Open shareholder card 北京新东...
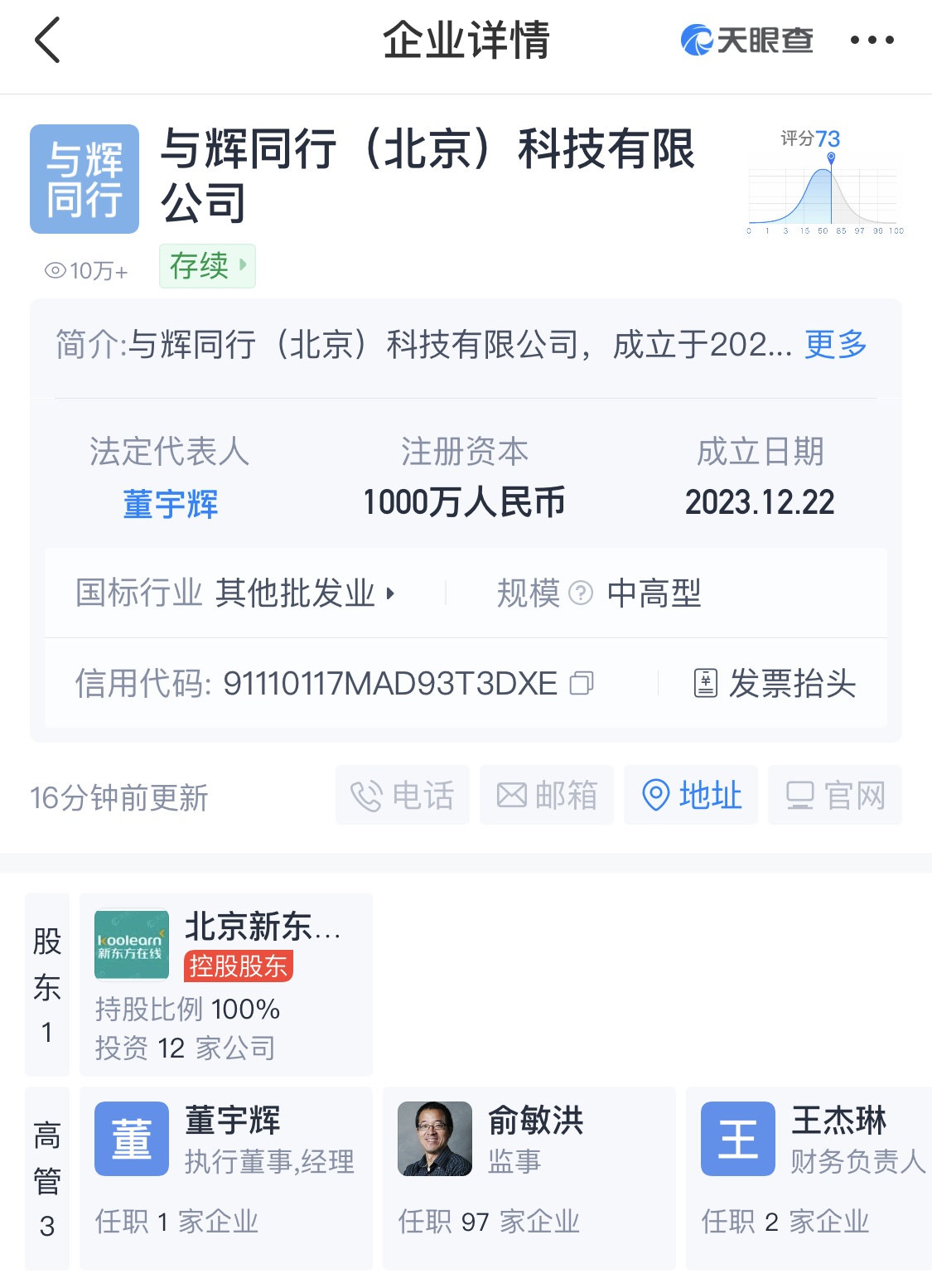 coord(225,985)
